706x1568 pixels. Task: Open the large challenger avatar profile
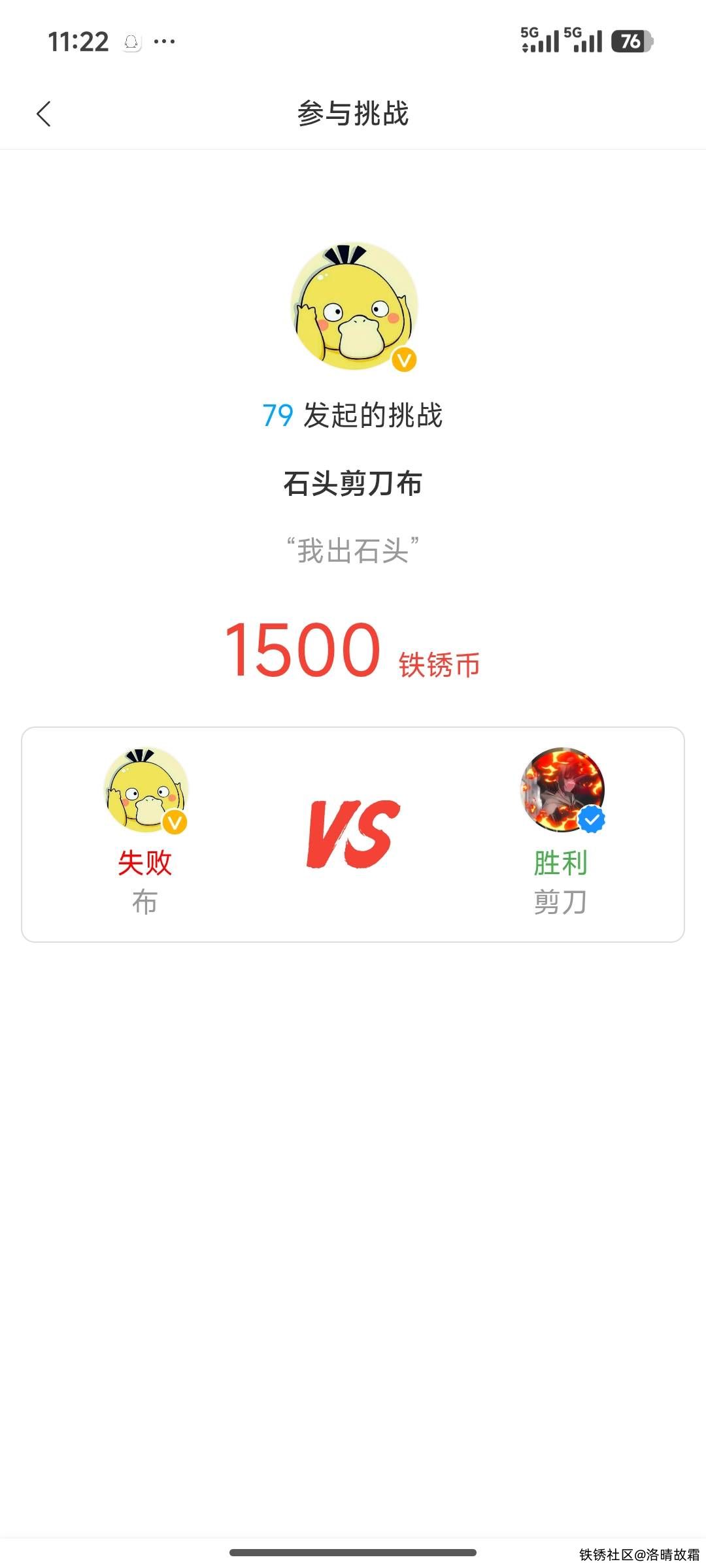[x=354, y=307]
